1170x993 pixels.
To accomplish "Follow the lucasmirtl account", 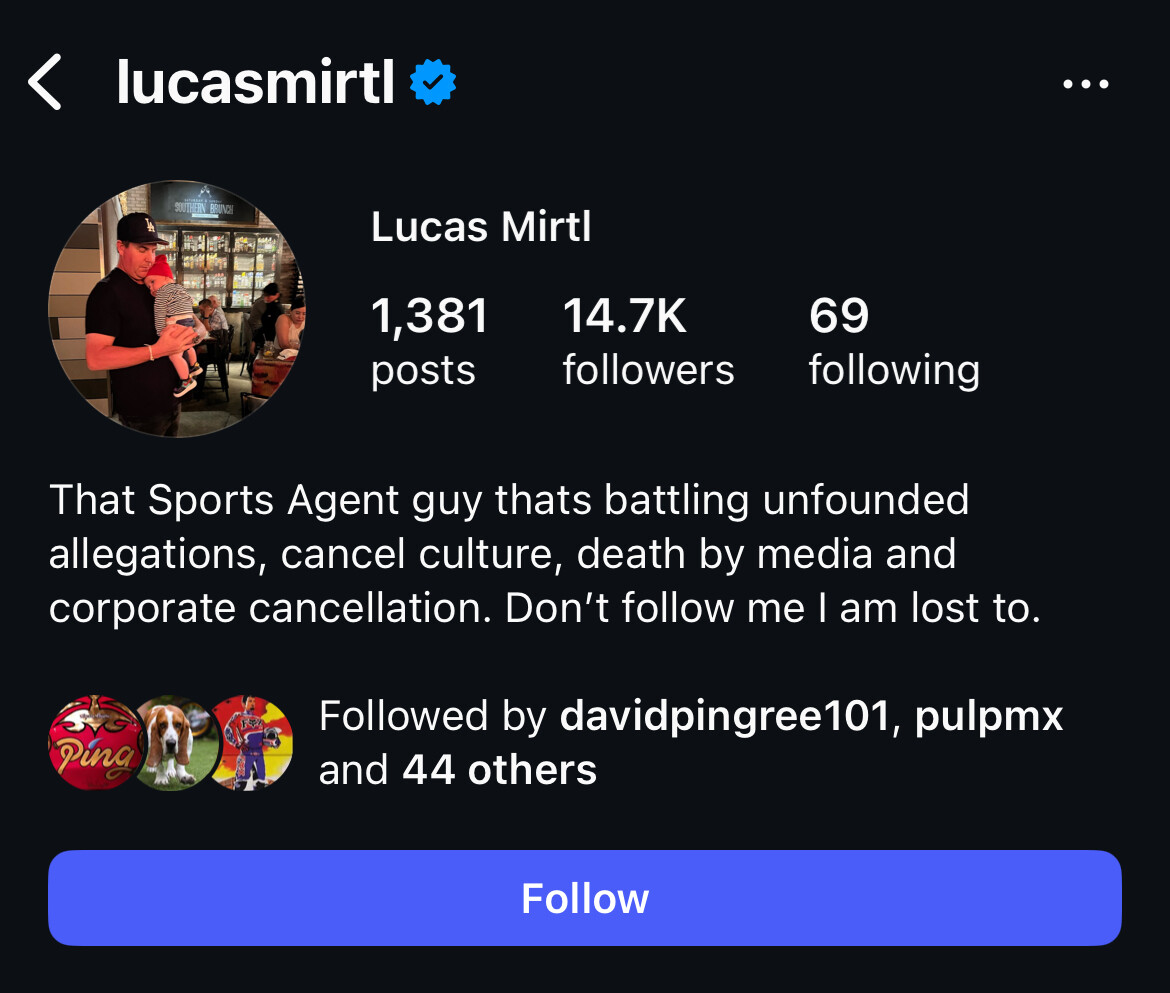I will [584, 898].
